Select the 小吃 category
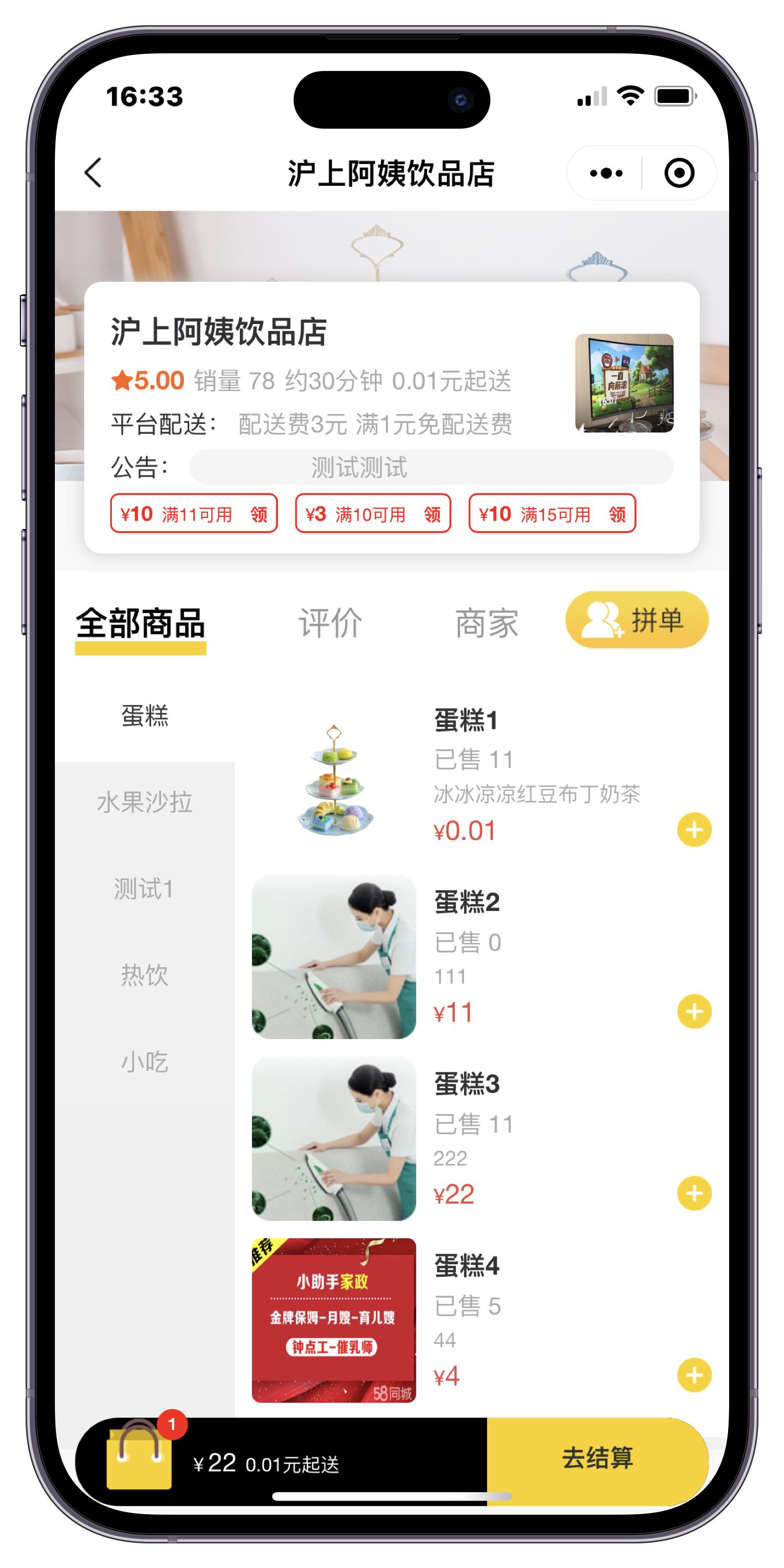The width and height of the screenshot is (784, 1568). [145, 1062]
